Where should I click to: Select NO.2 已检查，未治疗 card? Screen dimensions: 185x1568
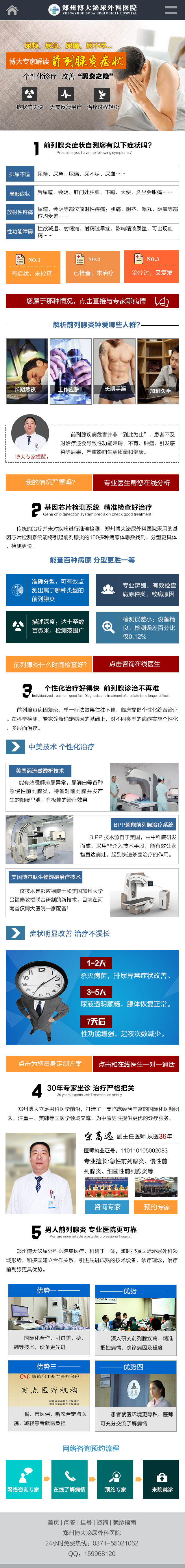(92, 267)
